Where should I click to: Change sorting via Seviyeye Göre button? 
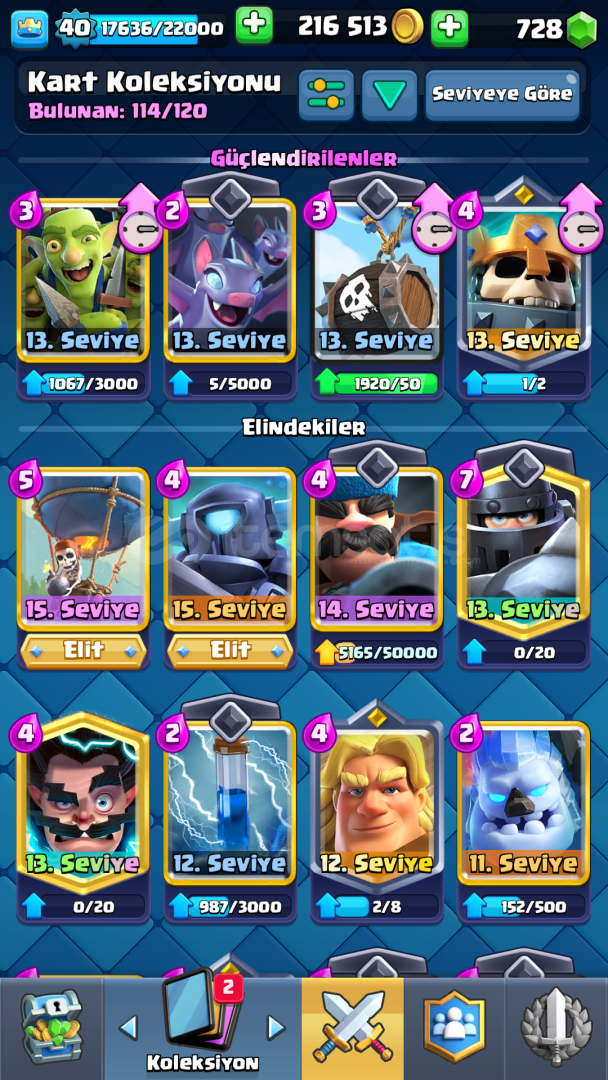503,94
